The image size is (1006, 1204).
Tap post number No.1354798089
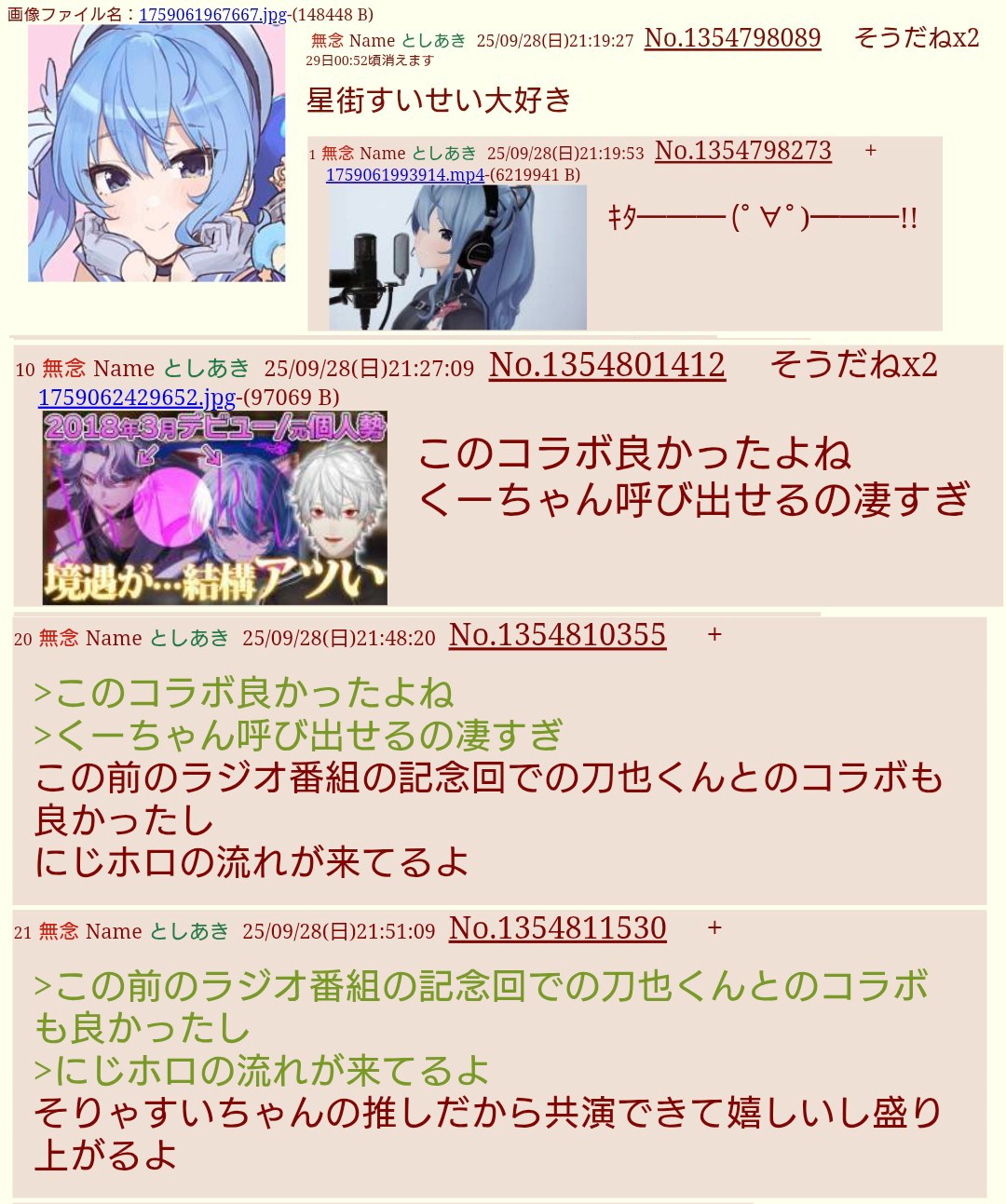tap(732, 38)
